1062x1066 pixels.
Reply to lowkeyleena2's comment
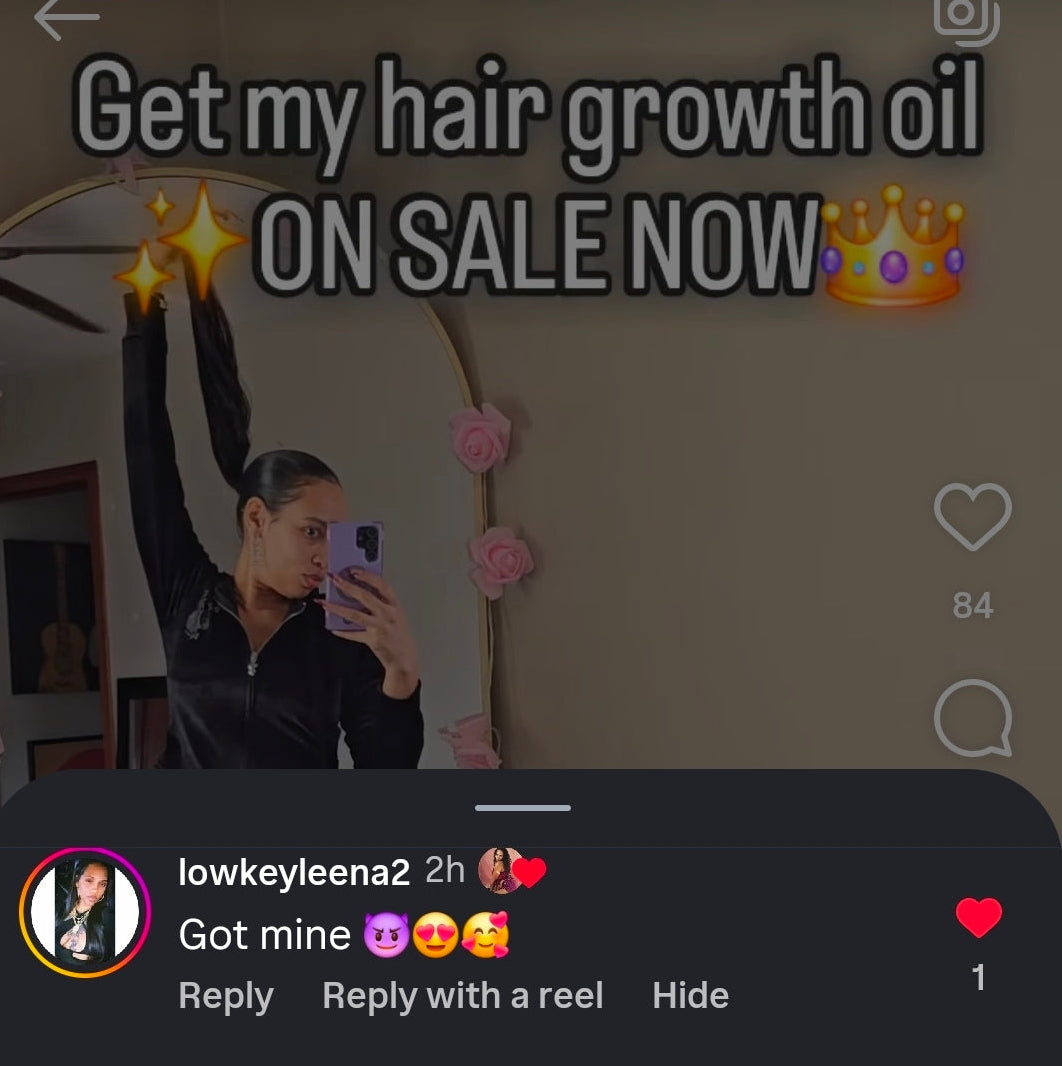225,996
